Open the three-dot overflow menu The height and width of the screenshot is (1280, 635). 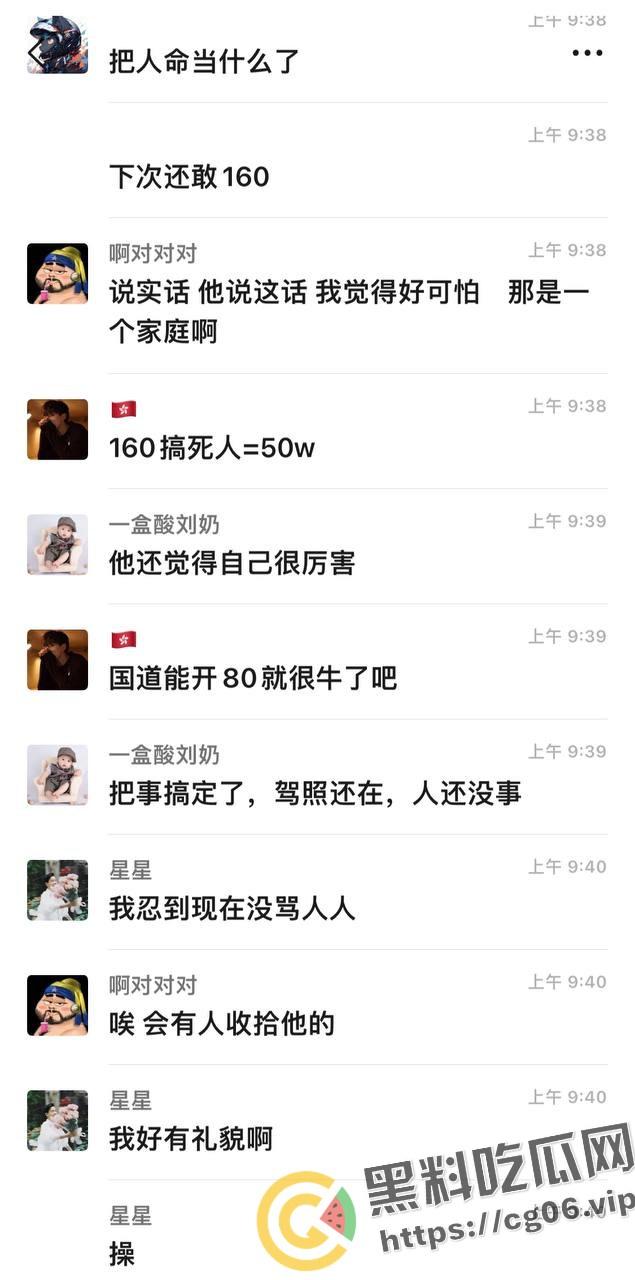587,53
